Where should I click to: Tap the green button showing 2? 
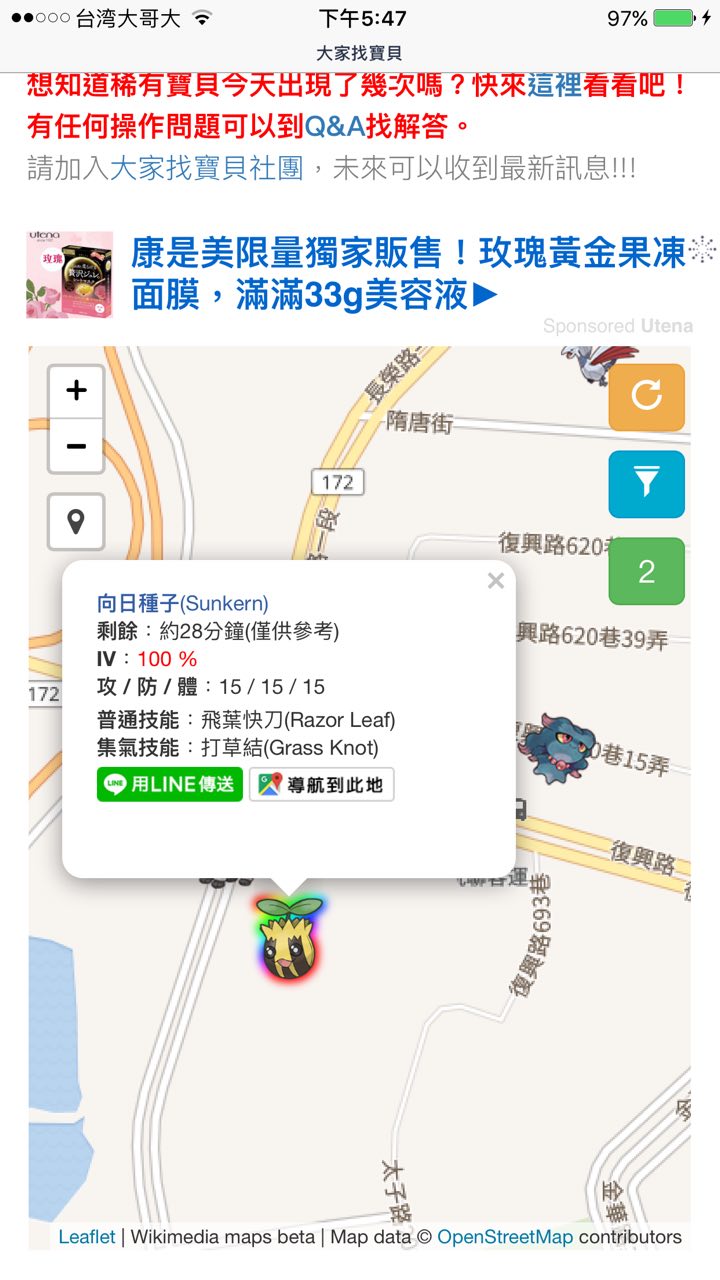(646, 571)
